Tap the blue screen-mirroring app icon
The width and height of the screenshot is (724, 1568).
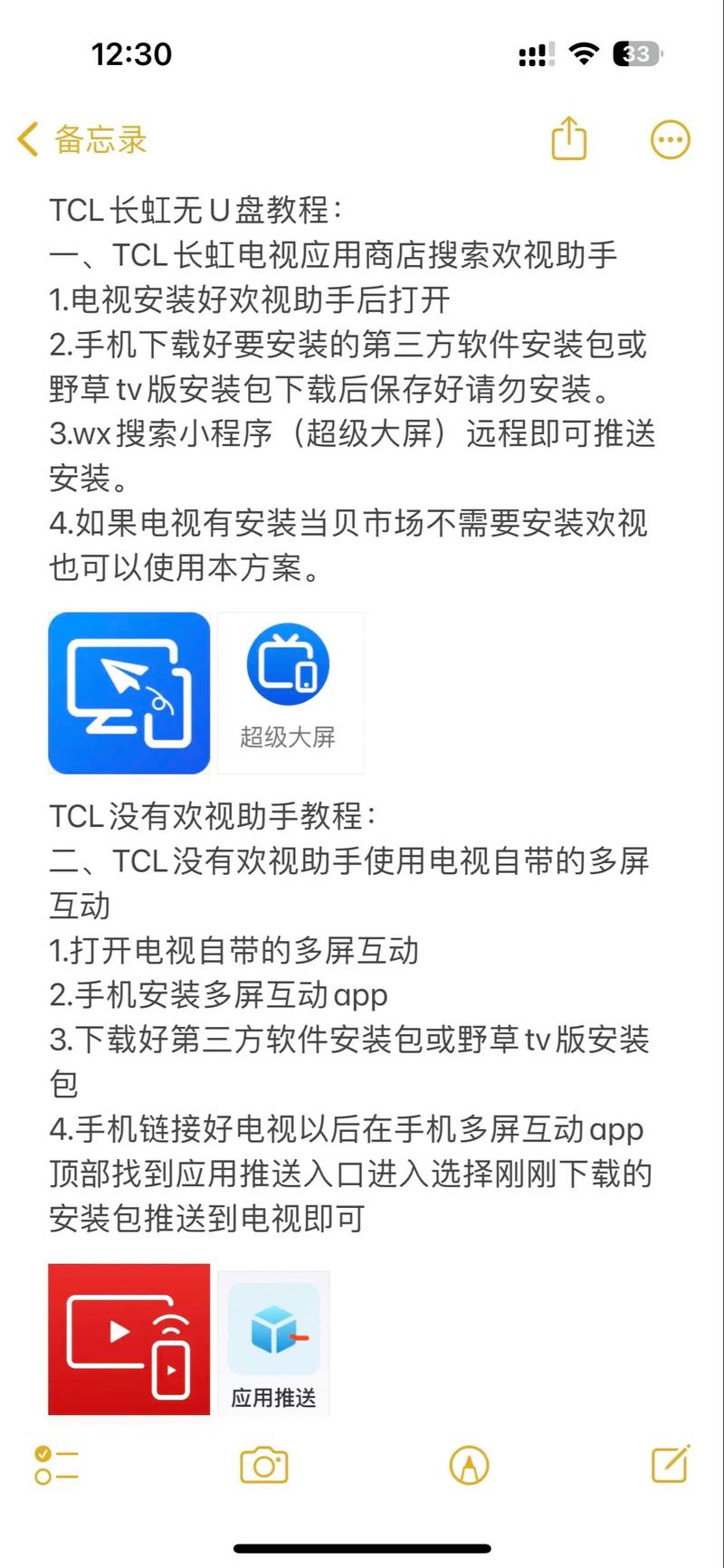pos(129,693)
